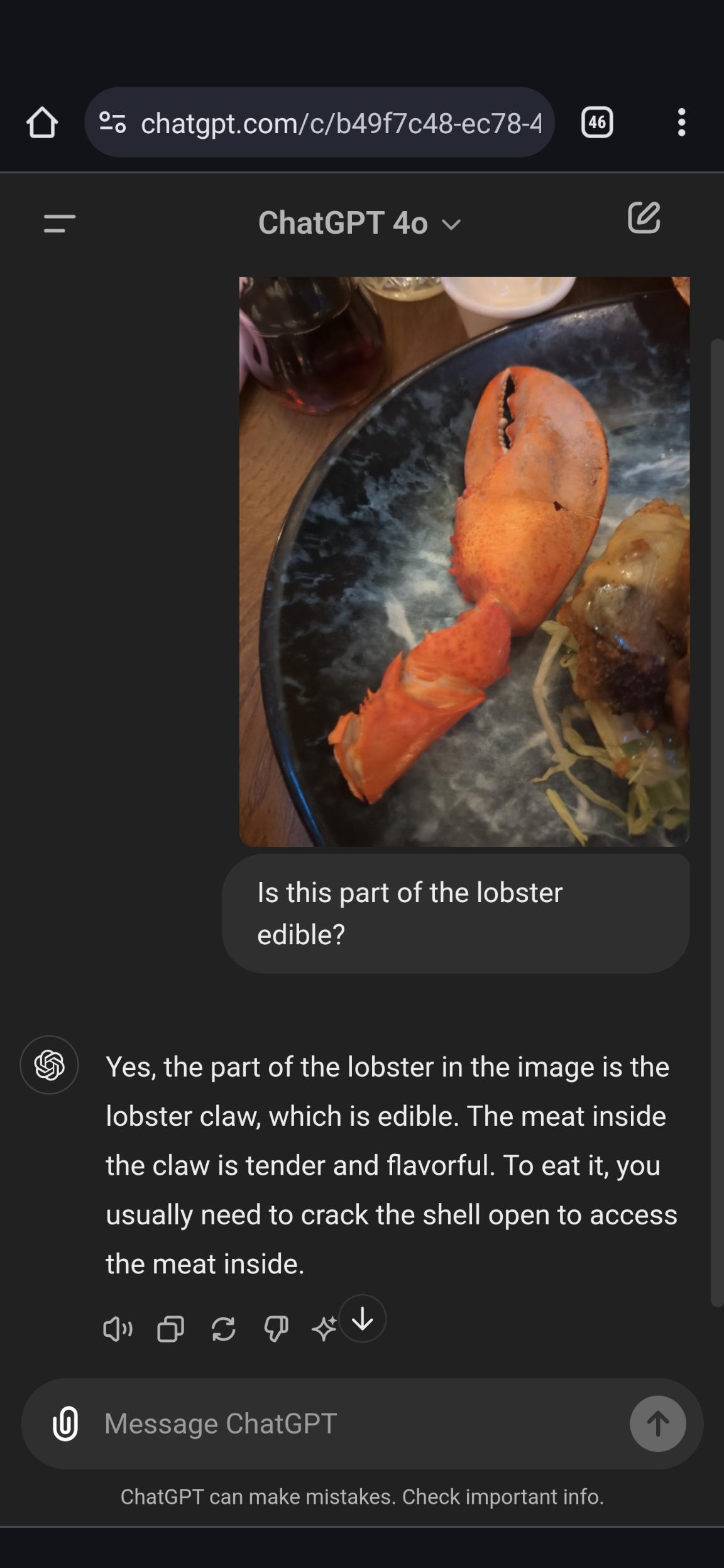Go to the browser home page
This screenshot has width=724, height=1568.
42,122
